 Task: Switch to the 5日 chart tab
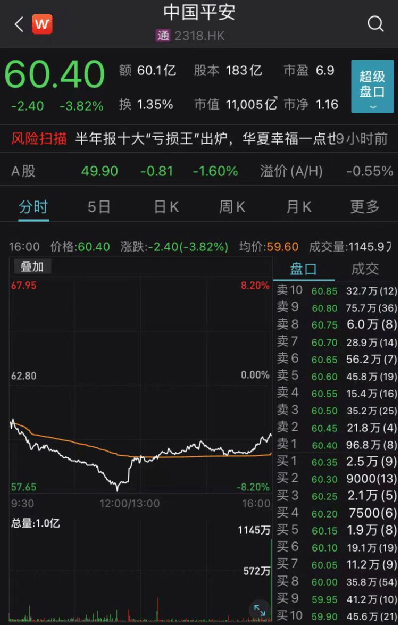[99, 207]
